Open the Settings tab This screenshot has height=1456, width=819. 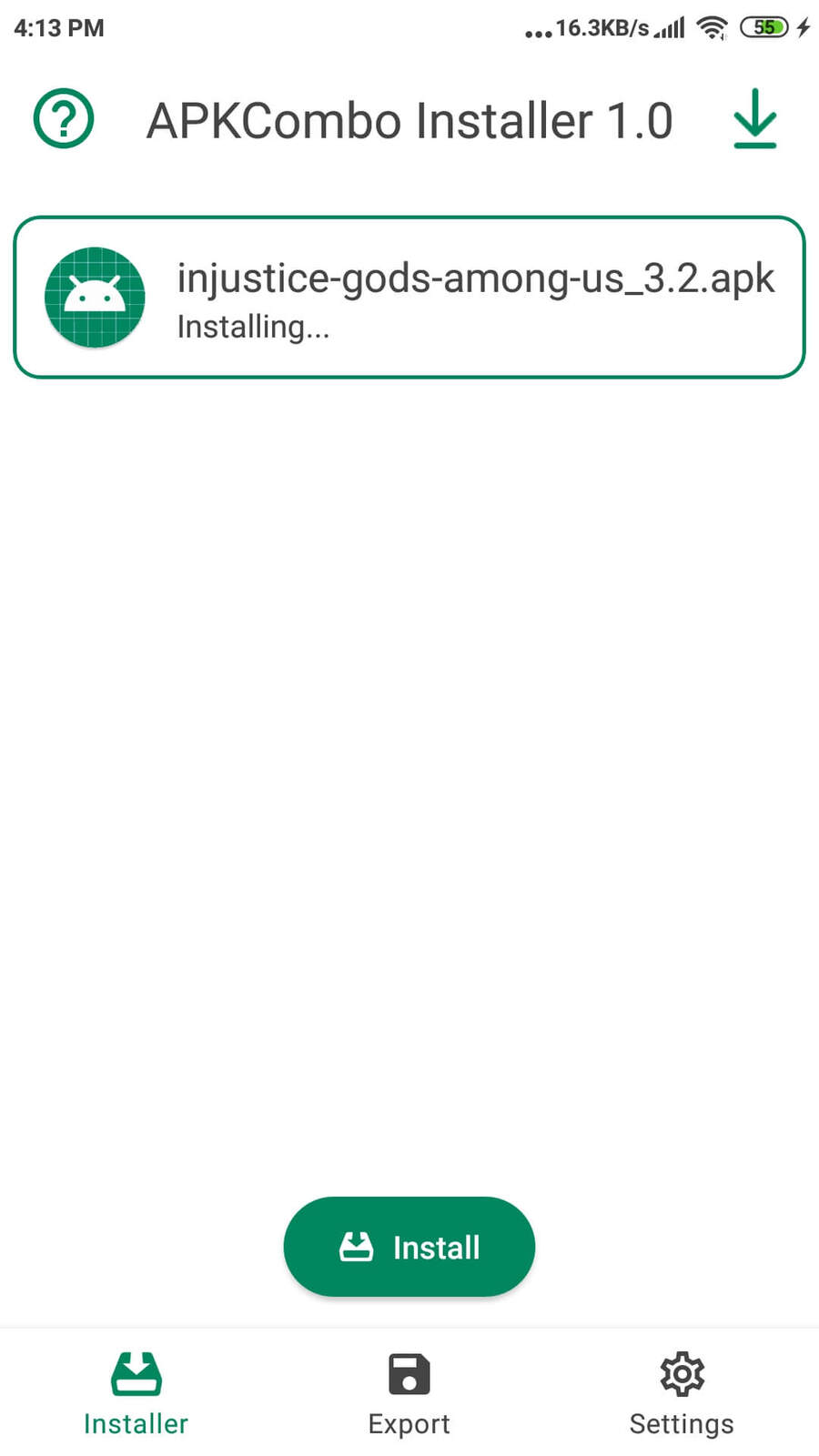(x=682, y=1394)
